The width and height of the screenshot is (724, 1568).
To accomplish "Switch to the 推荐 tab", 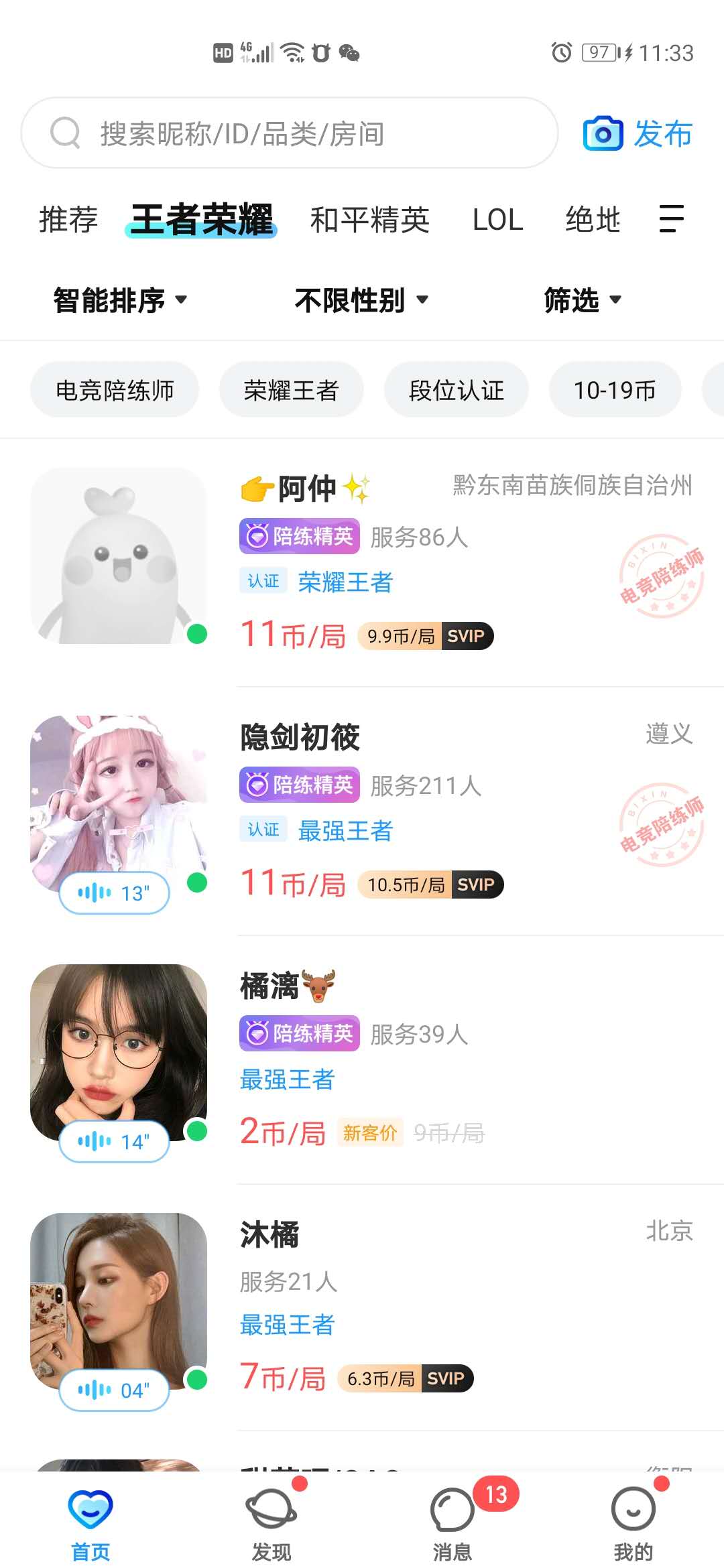I will pyautogui.click(x=68, y=220).
